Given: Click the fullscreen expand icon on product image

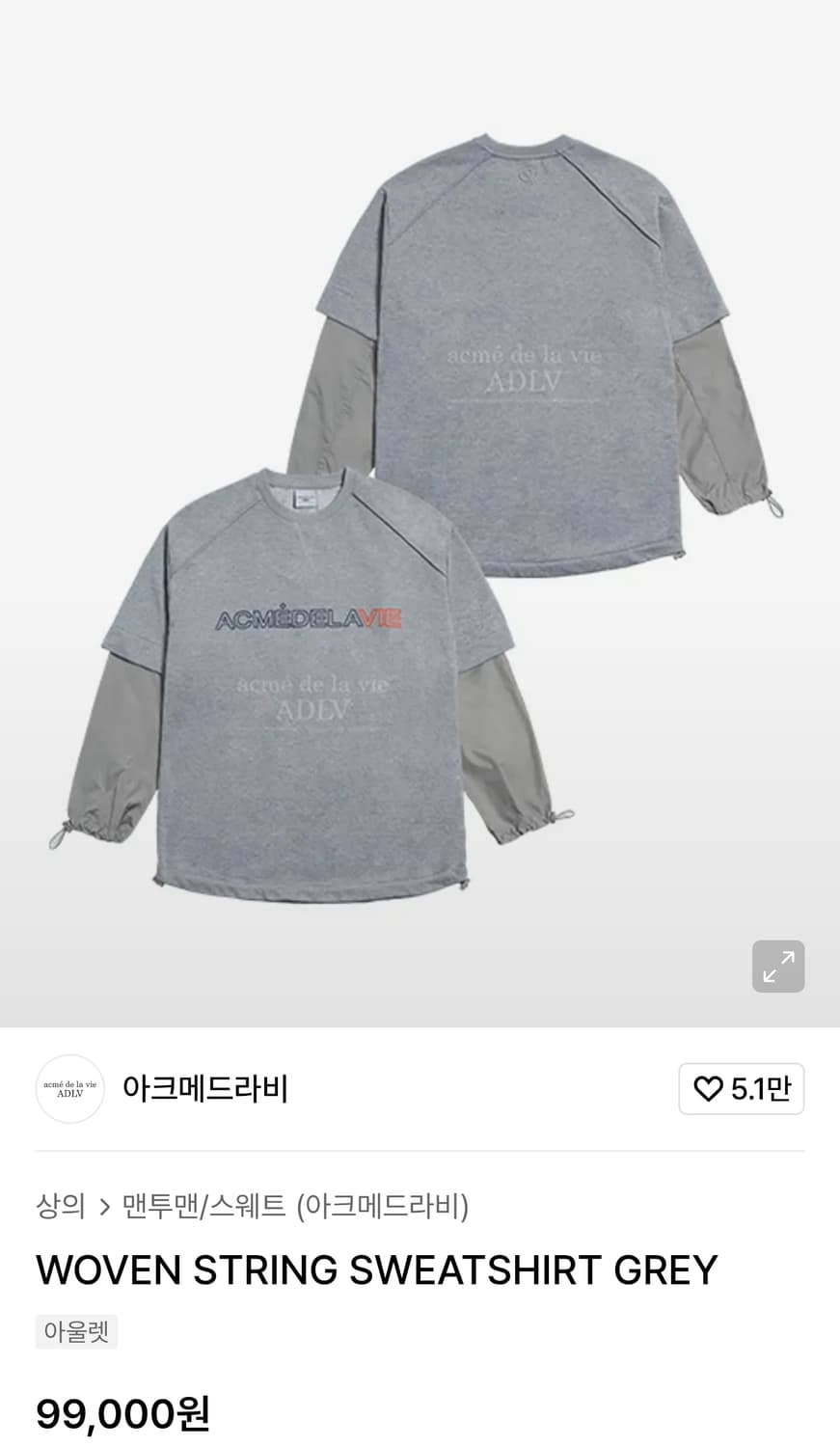Looking at the screenshot, I should pos(778,966).
